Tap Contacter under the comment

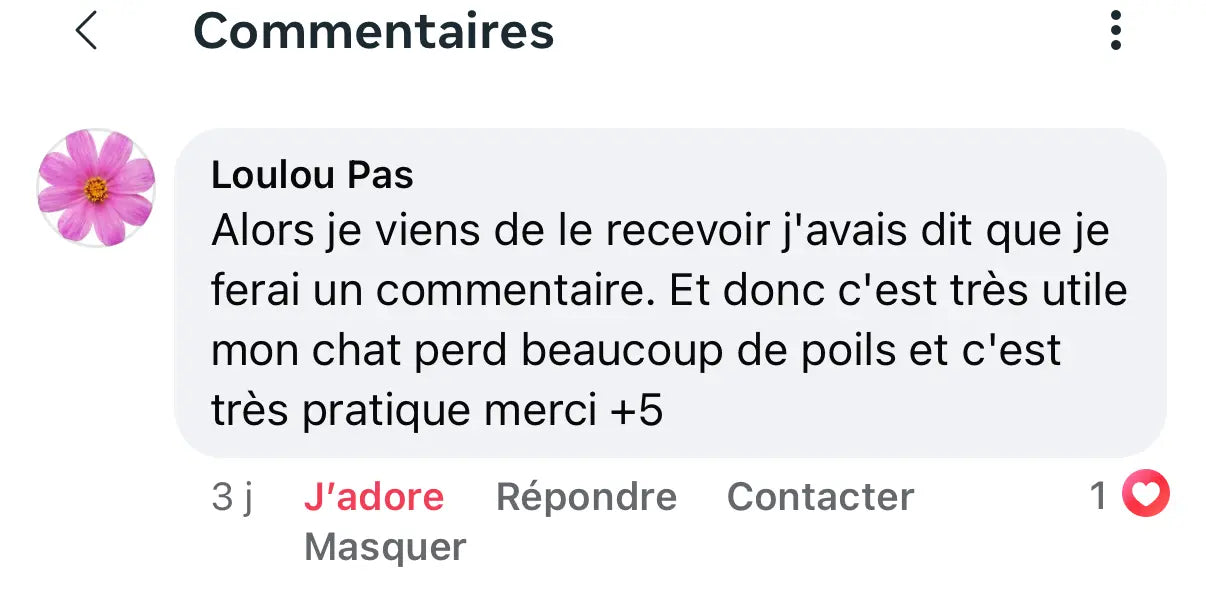(x=820, y=497)
